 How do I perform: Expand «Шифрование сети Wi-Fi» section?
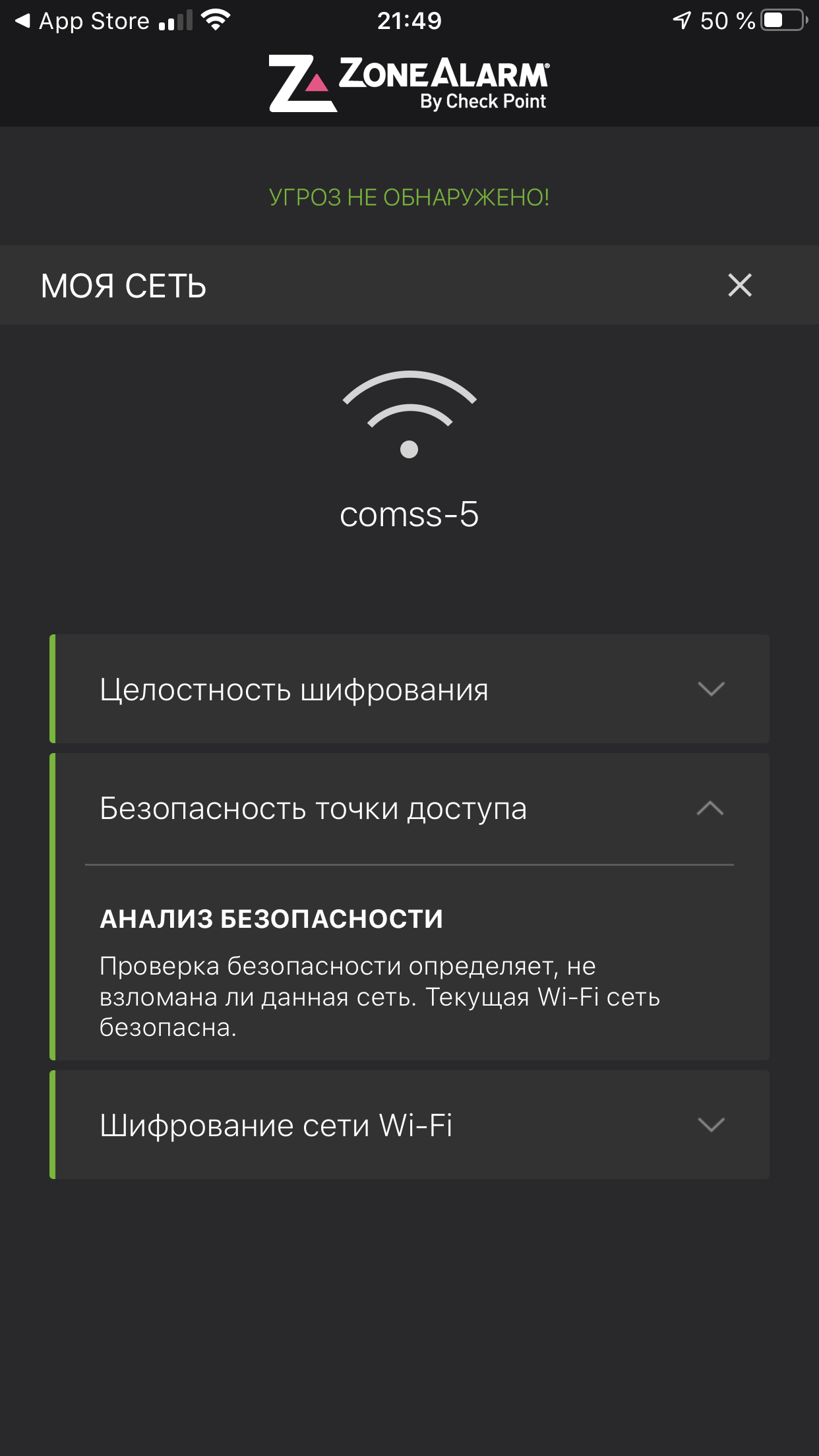click(711, 1125)
